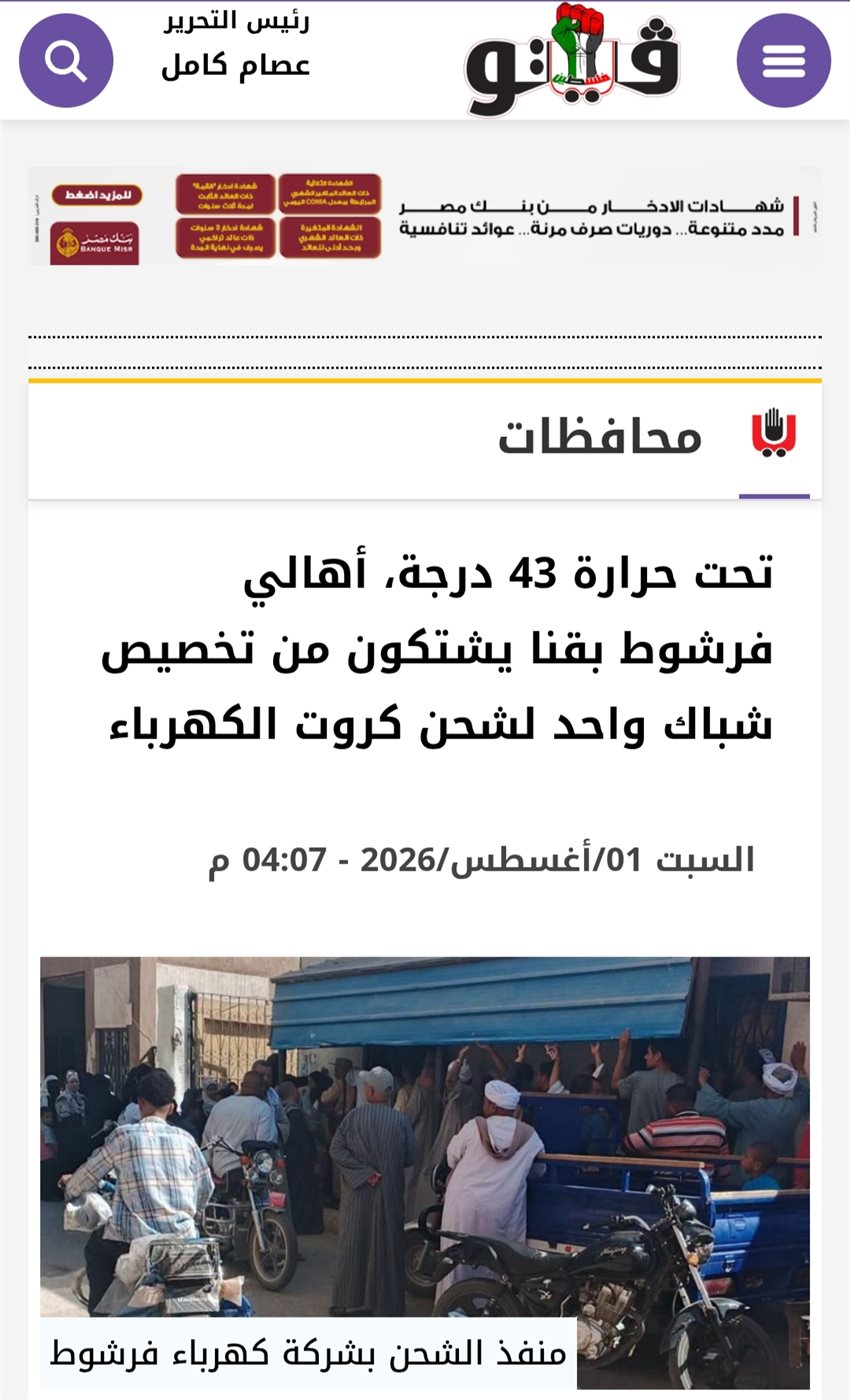This screenshot has height=1400, width=850.
Task: View the article photo of Farshout outlet
Action: pos(425,1172)
